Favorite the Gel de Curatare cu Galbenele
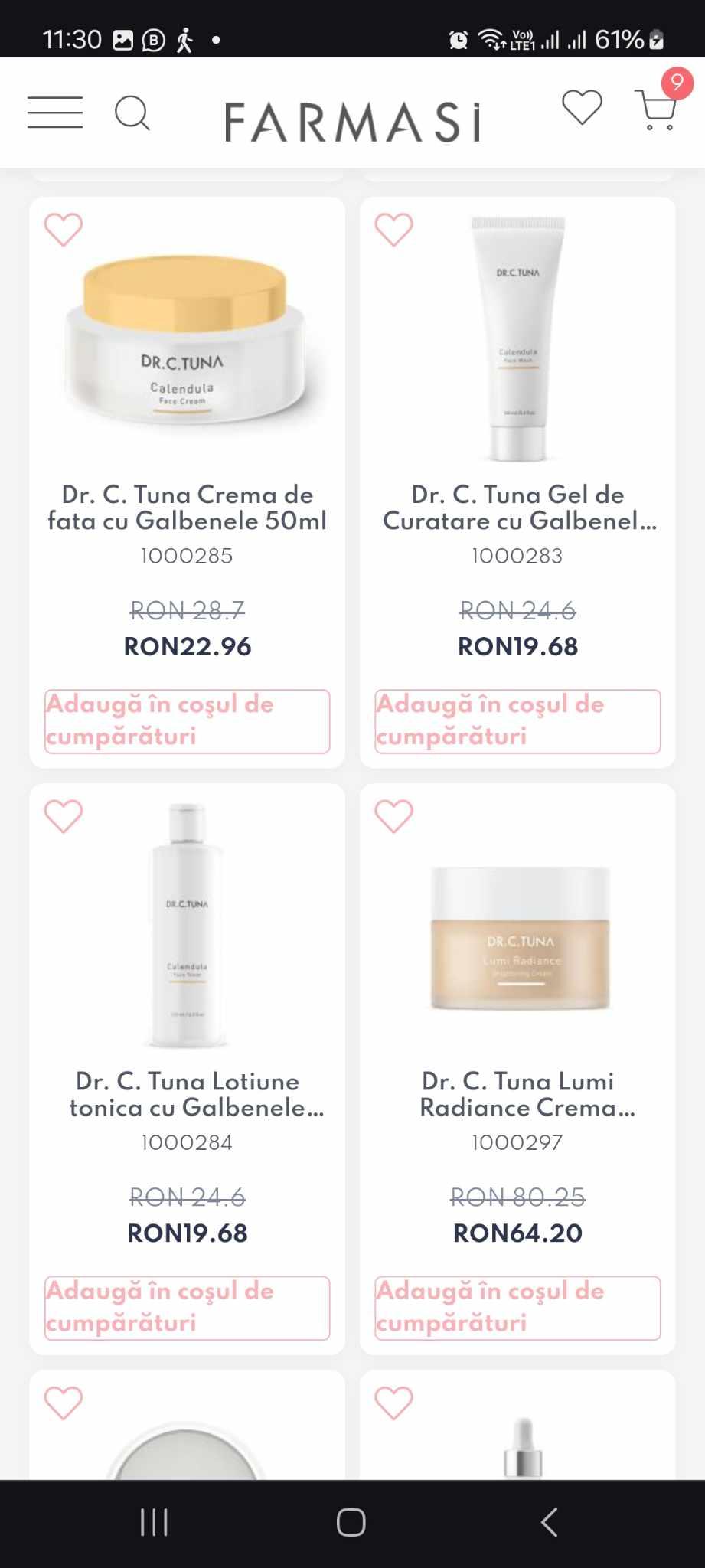The image size is (705, 1568). tap(393, 230)
